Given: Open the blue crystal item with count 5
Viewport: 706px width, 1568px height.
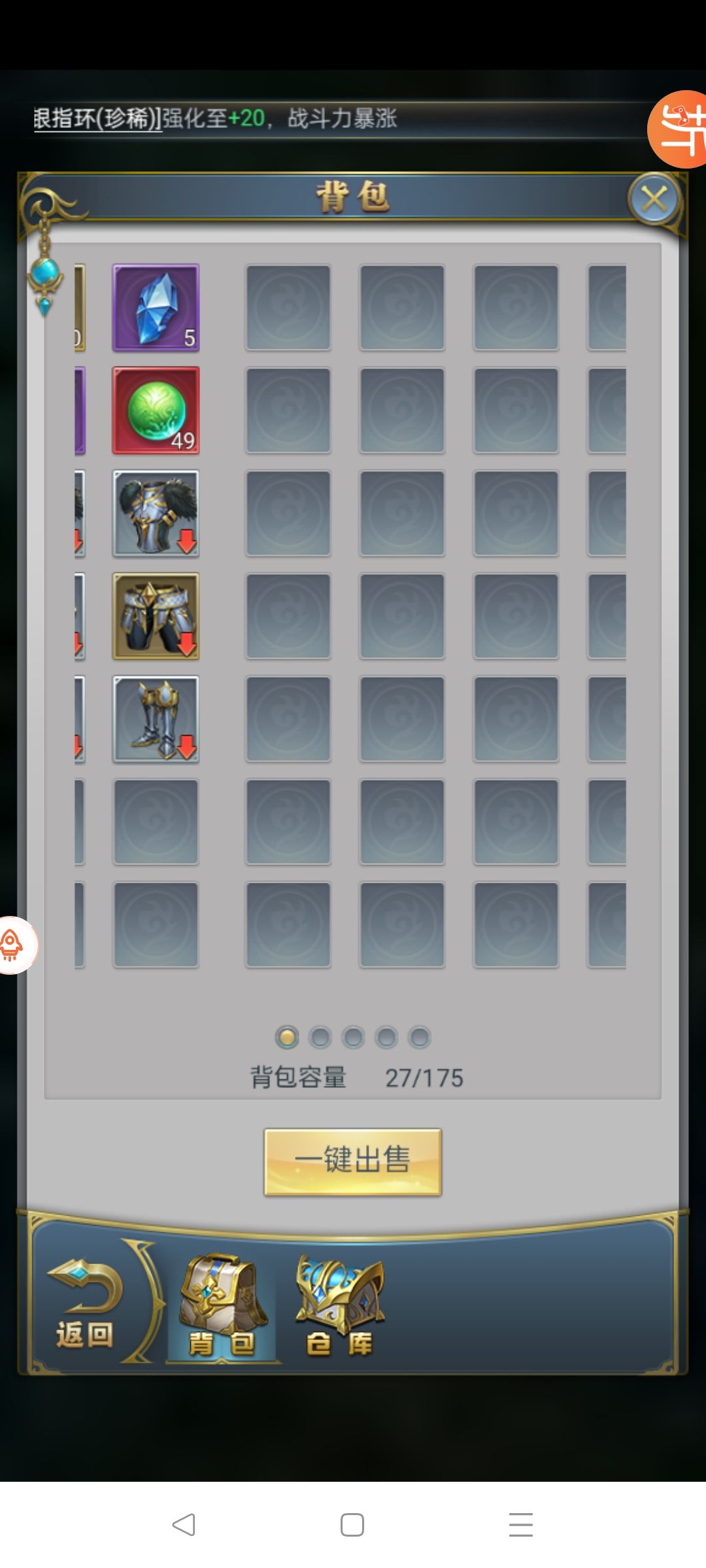Looking at the screenshot, I should point(156,307).
